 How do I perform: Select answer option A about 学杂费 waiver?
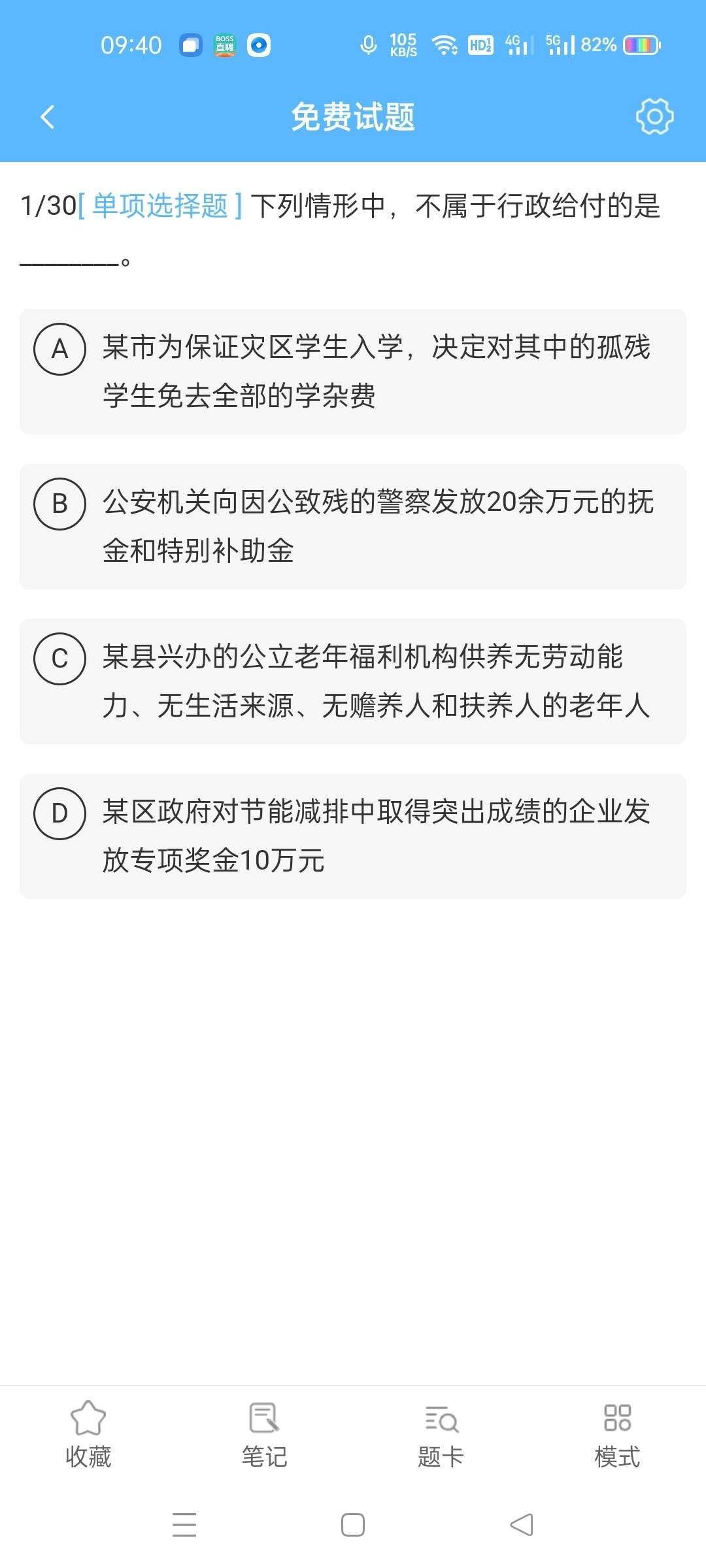click(x=353, y=369)
